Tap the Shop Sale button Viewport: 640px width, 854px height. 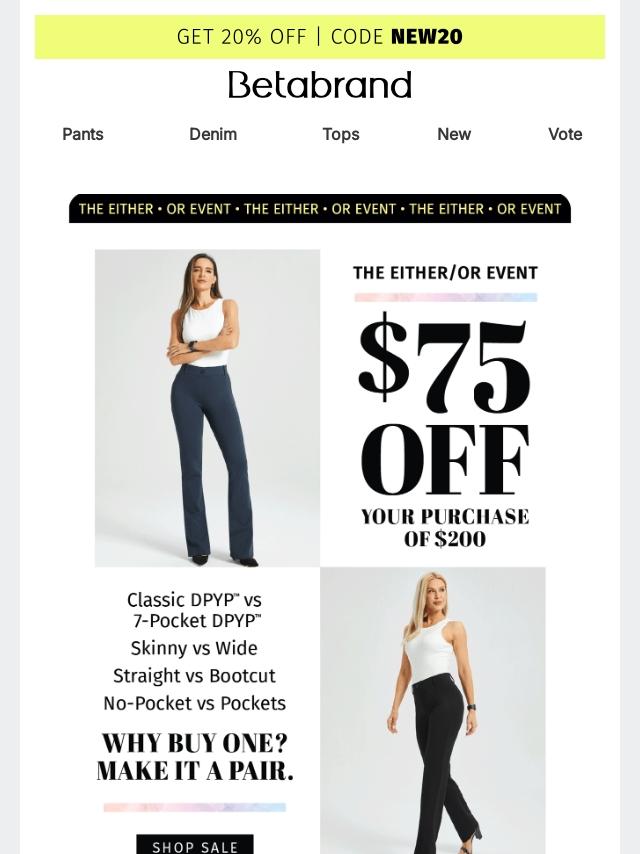coord(195,845)
